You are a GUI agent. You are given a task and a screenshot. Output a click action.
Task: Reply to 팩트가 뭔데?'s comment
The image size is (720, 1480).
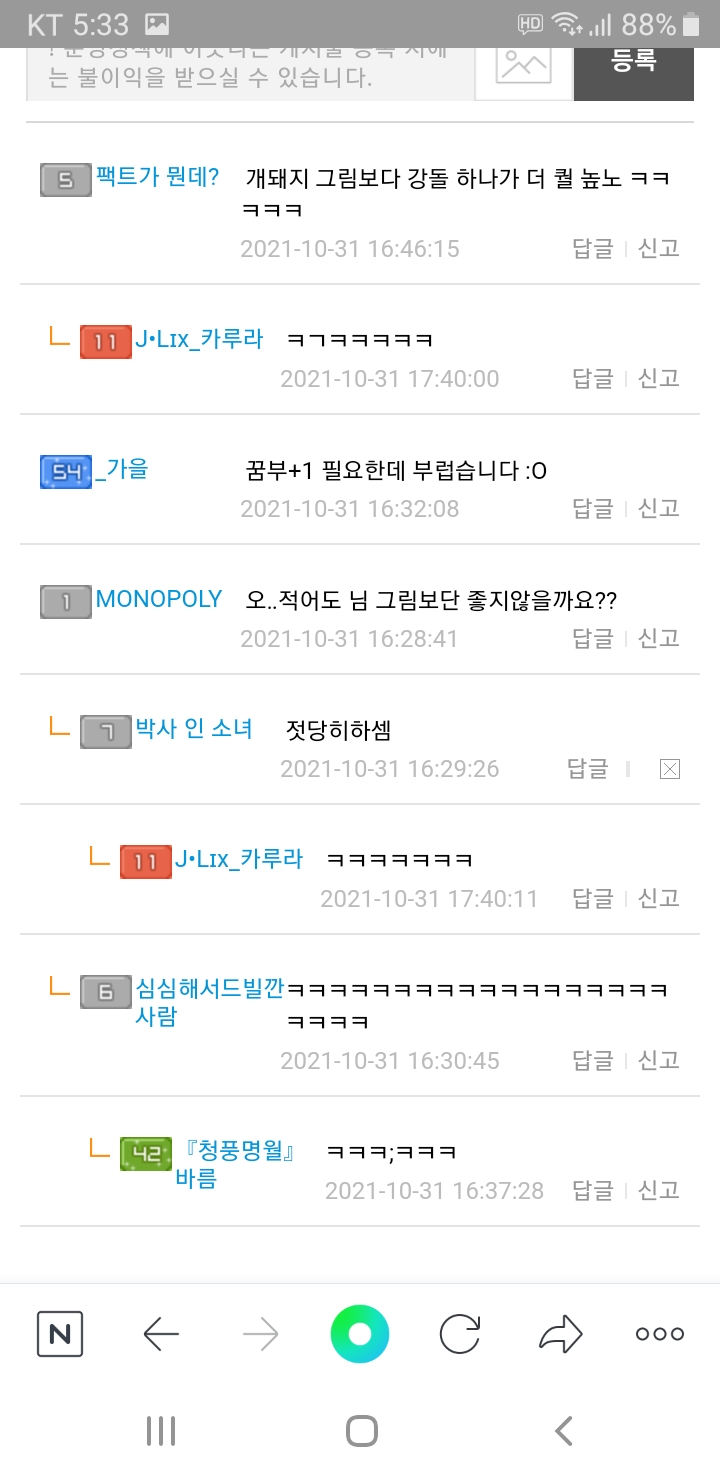coord(592,249)
